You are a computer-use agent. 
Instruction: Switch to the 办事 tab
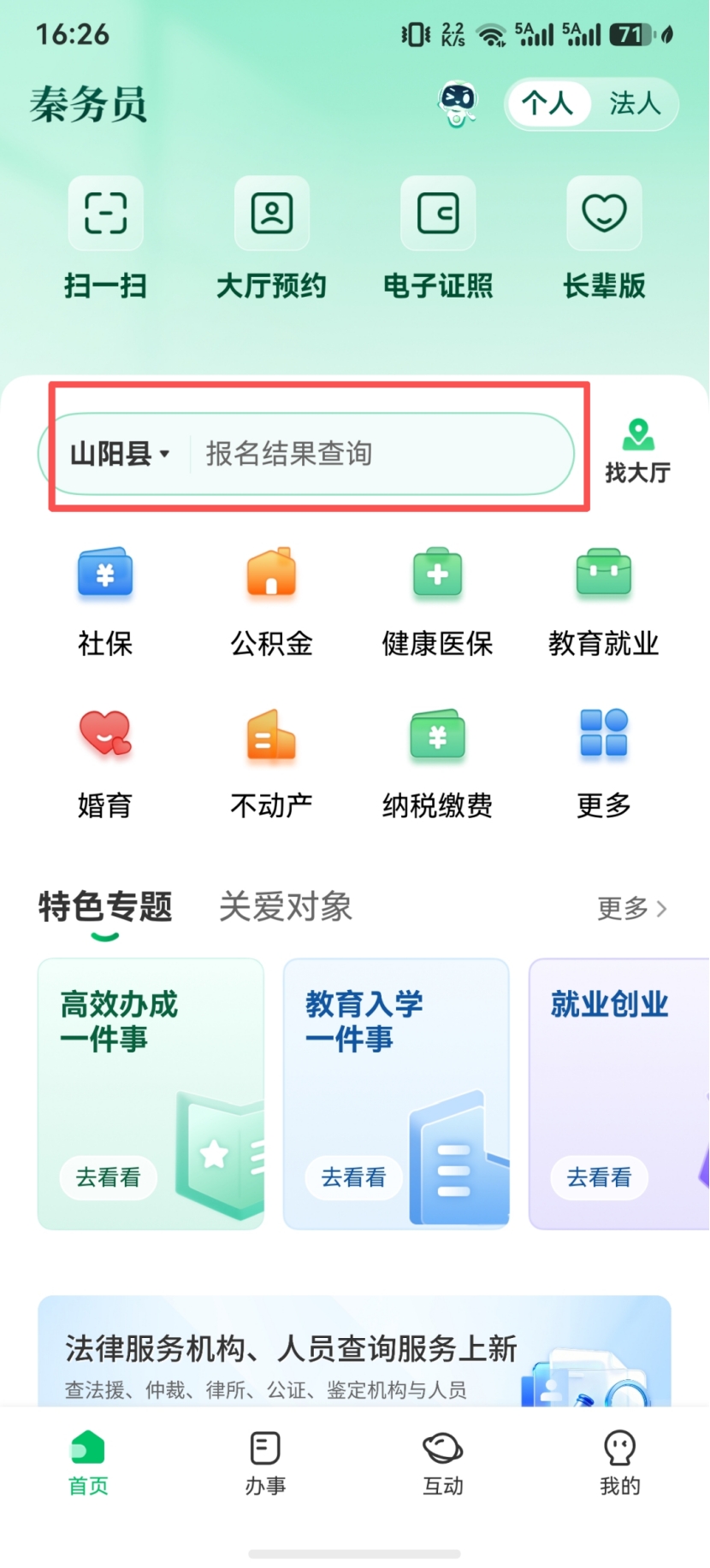pyautogui.click(x=265, y=1463)
